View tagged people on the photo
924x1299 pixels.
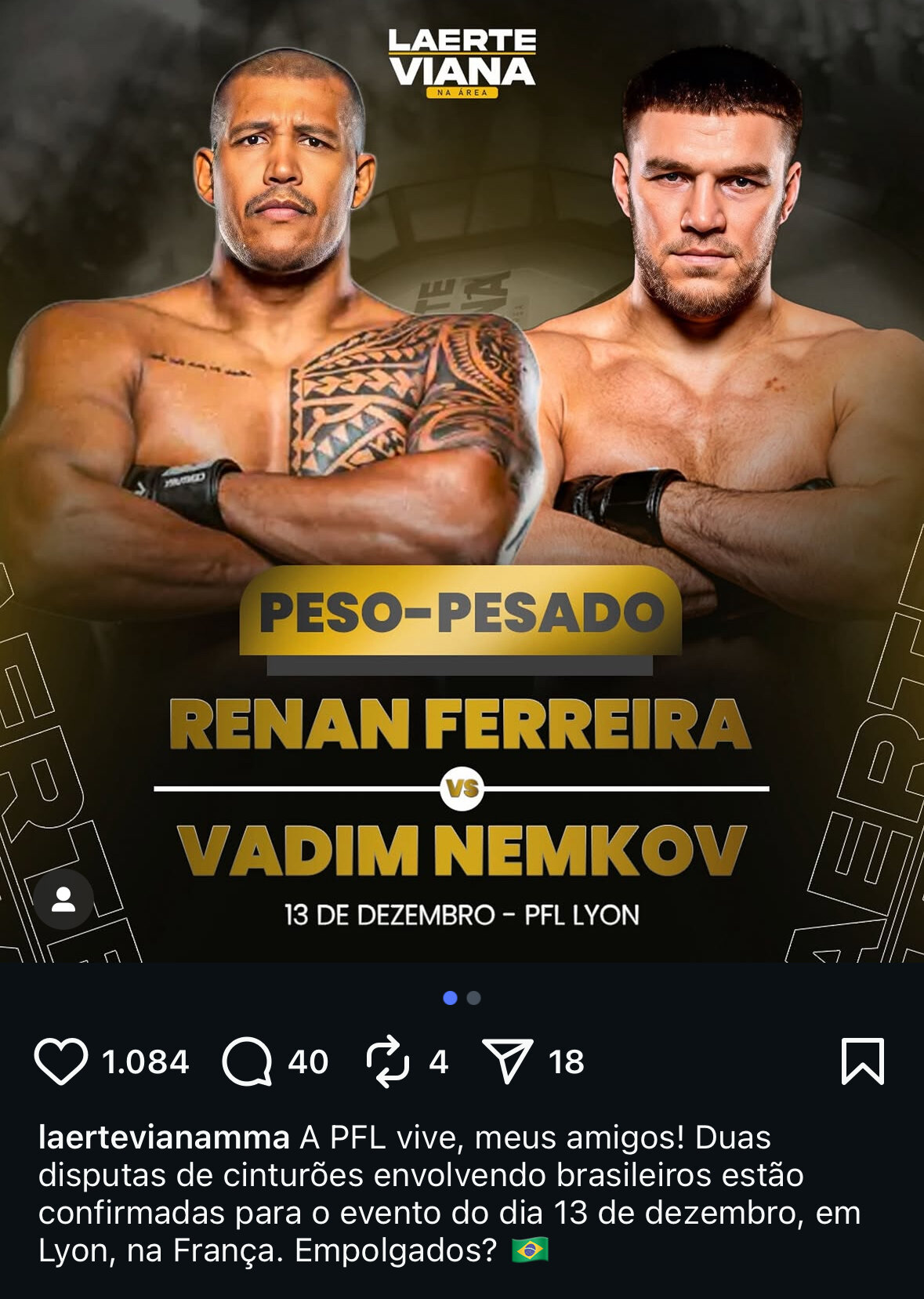point(63,899)
